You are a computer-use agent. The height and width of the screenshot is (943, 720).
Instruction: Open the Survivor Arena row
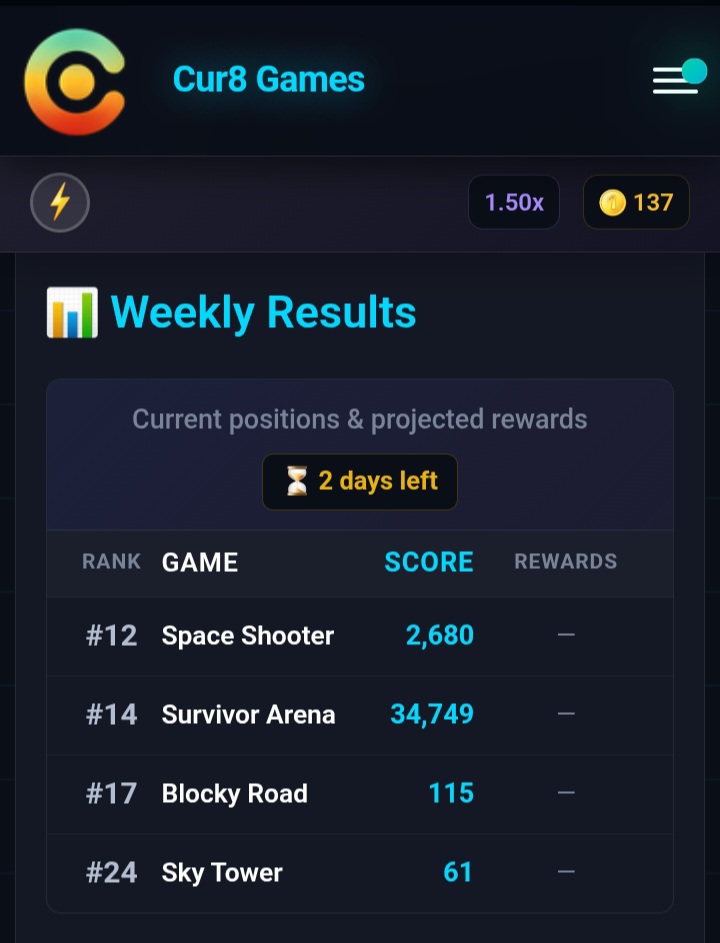pos(360,715)
